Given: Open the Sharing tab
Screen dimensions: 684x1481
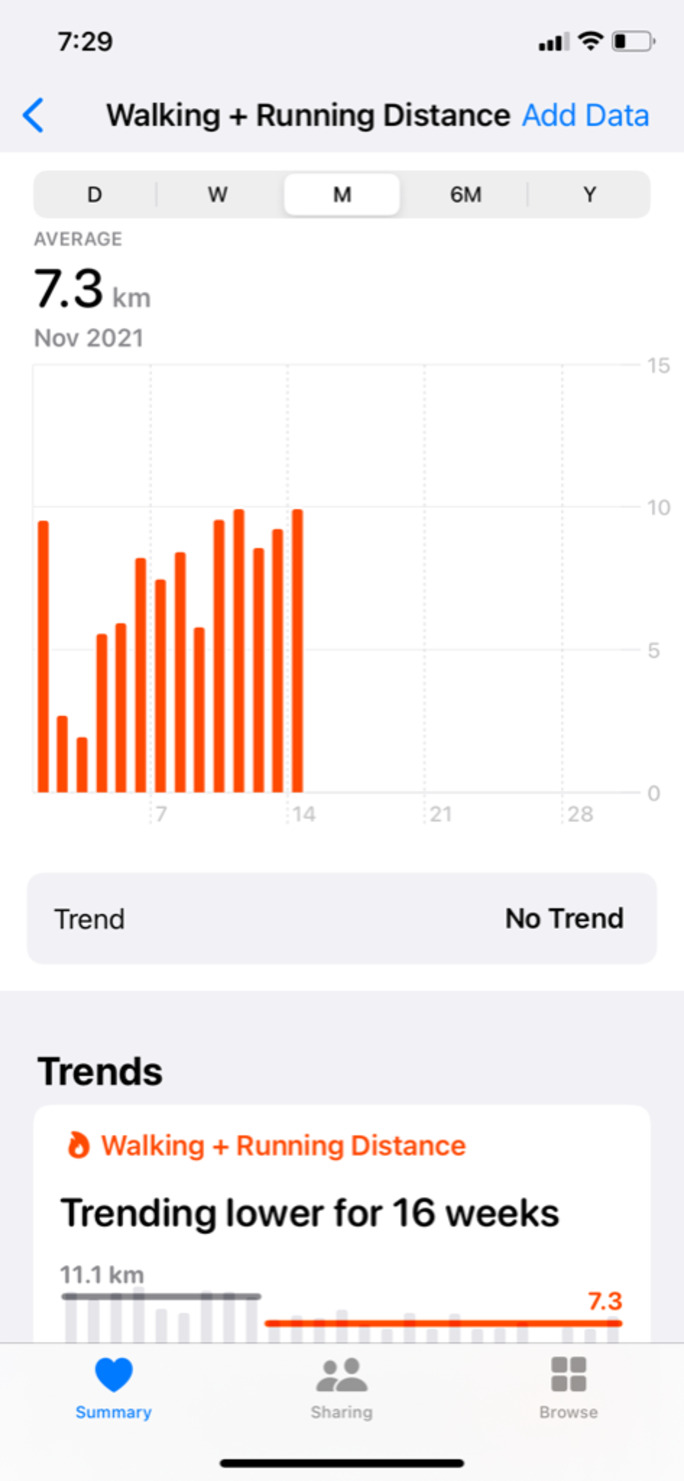Looking at the screenshot, I should tap(341, 1388).
